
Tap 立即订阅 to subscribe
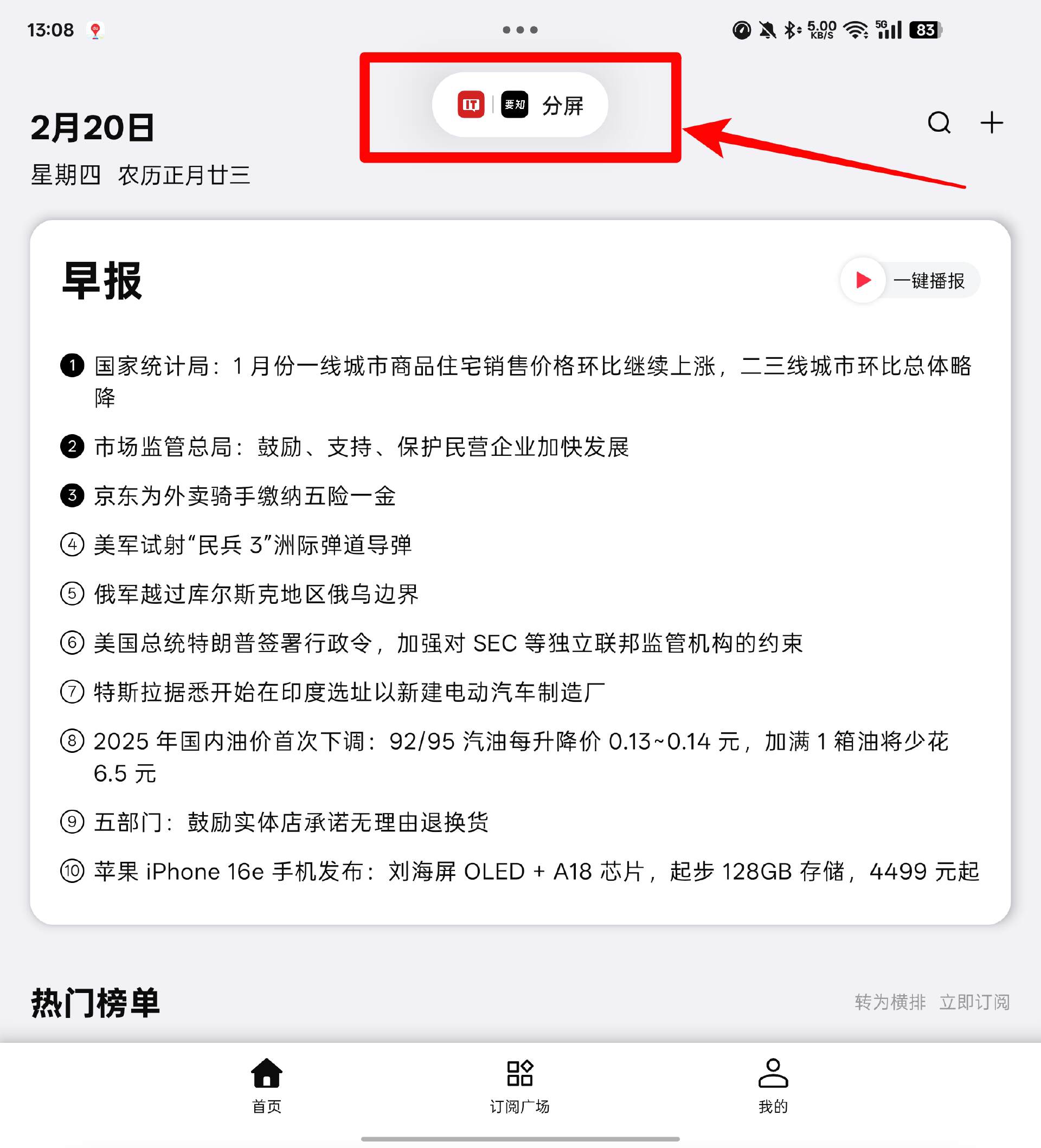pyautogui.click(x=974, y=1002)
